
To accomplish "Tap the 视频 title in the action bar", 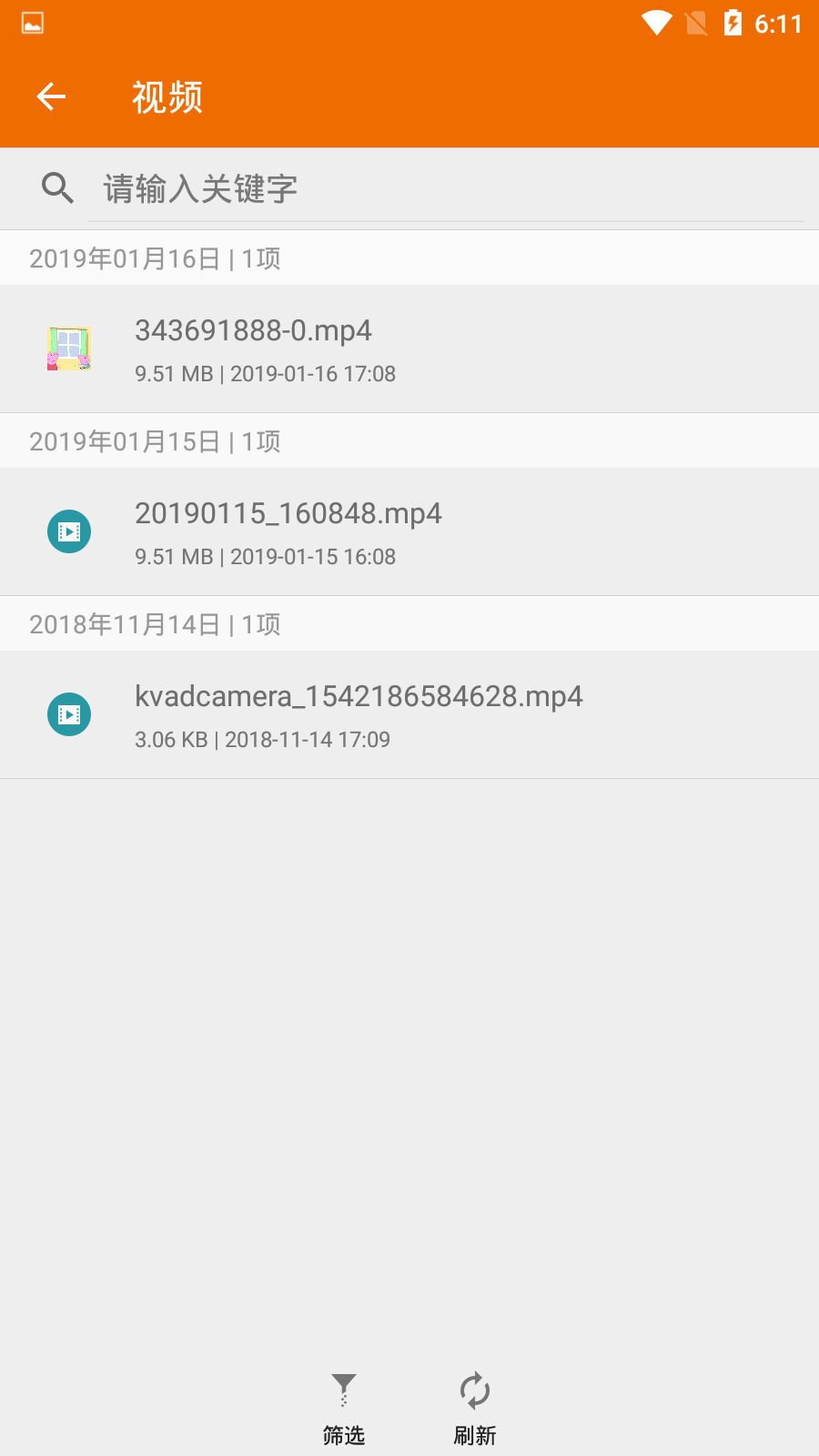I will point(167,96).
